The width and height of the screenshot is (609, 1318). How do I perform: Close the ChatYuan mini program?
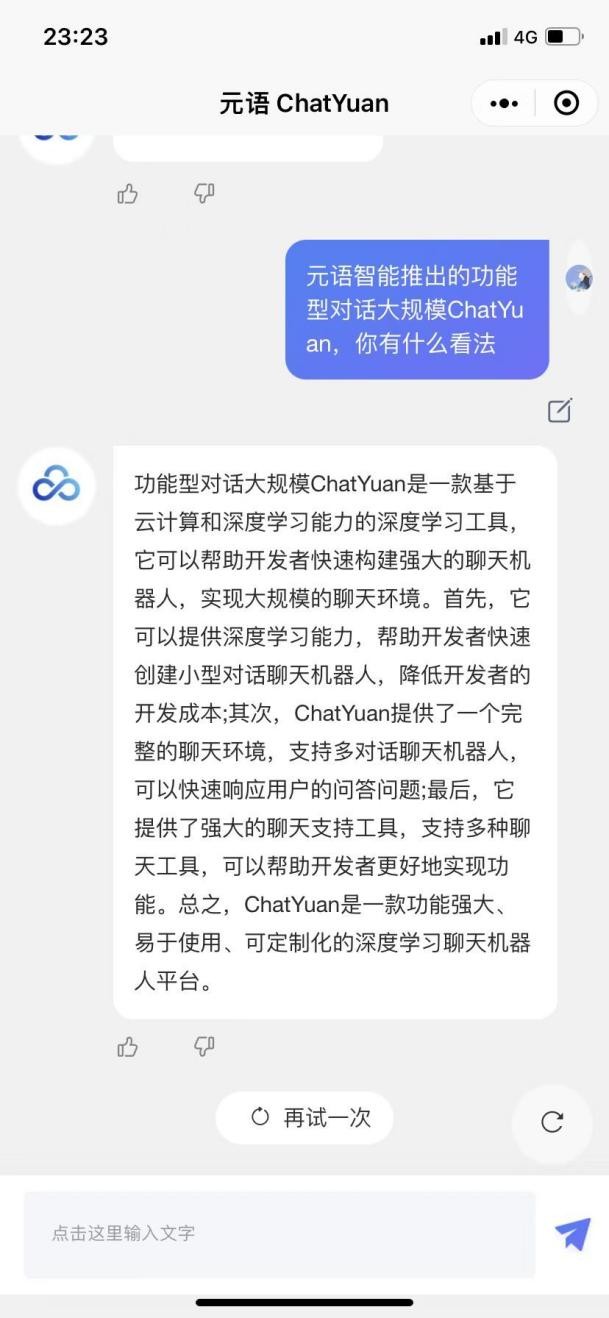coord(566,104)
